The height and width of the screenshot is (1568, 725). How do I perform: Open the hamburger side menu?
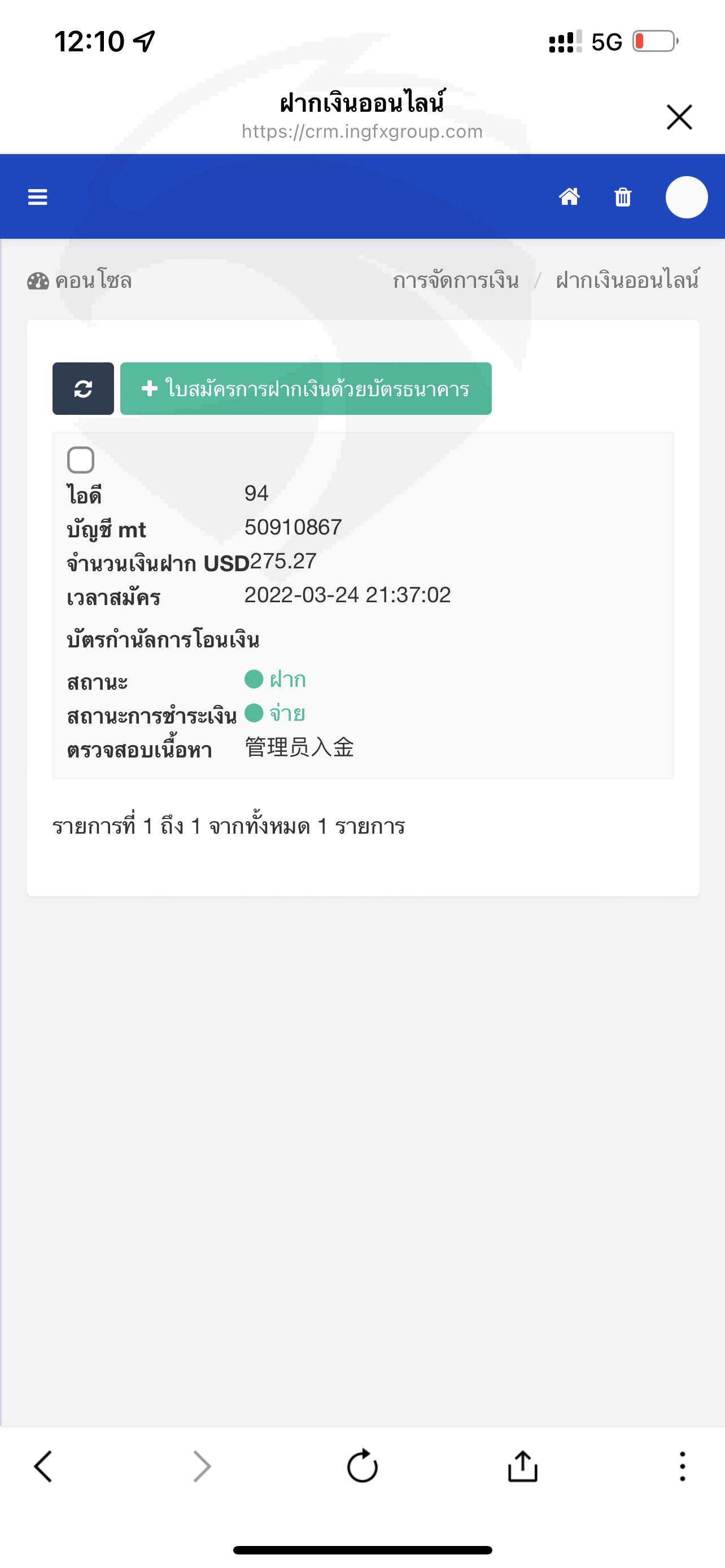38,197
